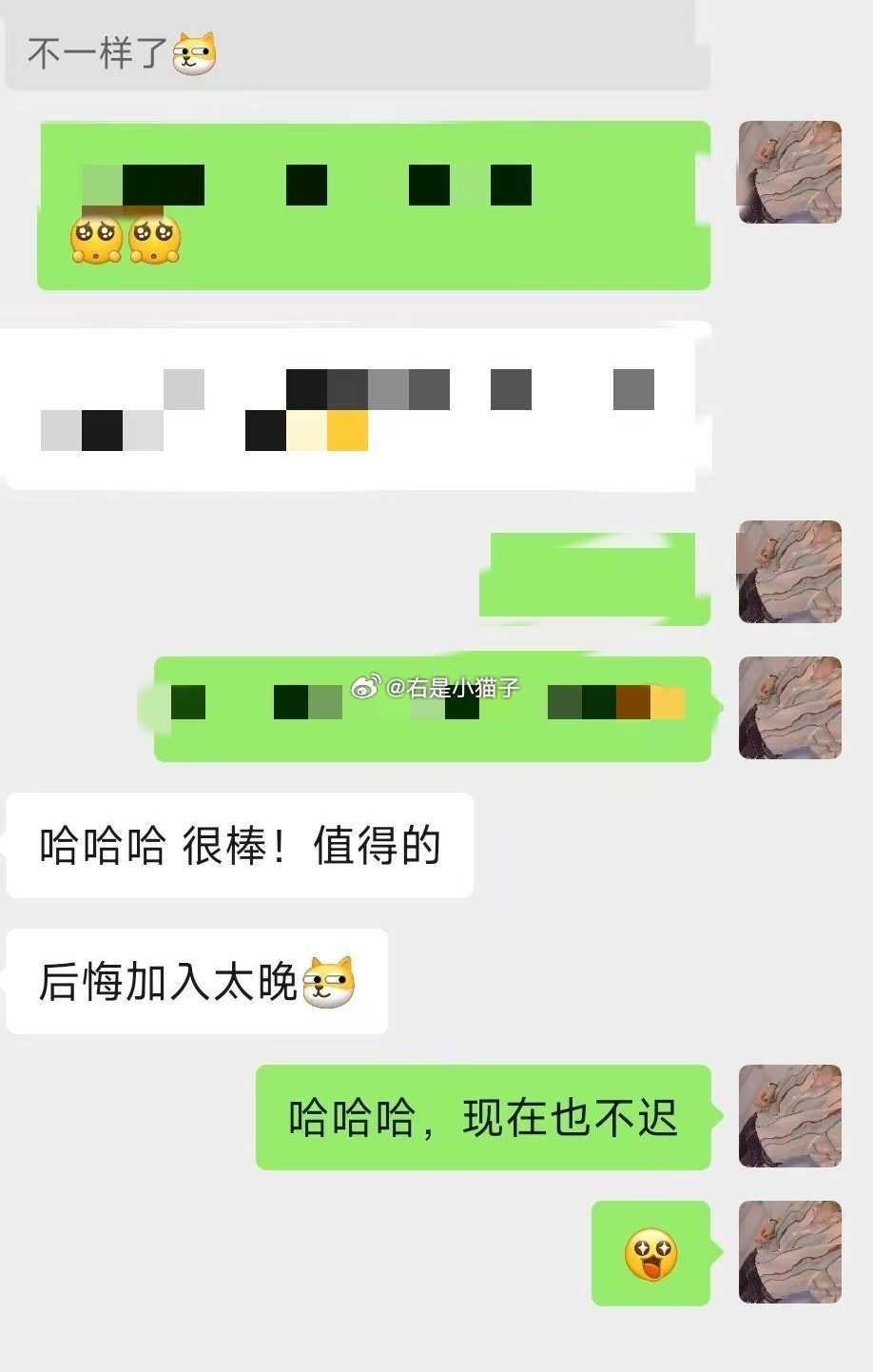873x1372 pixels.
Task: Open sender's avatar beside 哈哈哈，现在也不迟
Action: click(x=790, y=1116)
